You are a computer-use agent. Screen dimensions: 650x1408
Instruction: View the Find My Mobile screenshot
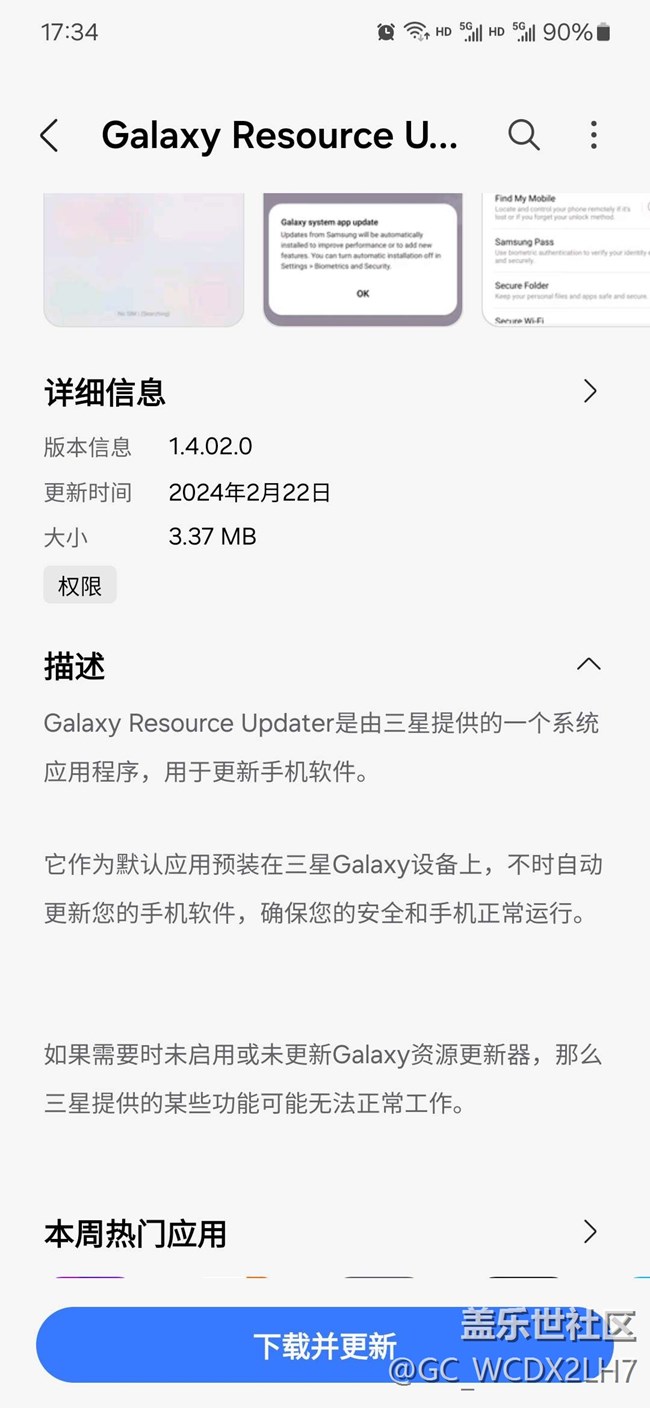[566, 260]
